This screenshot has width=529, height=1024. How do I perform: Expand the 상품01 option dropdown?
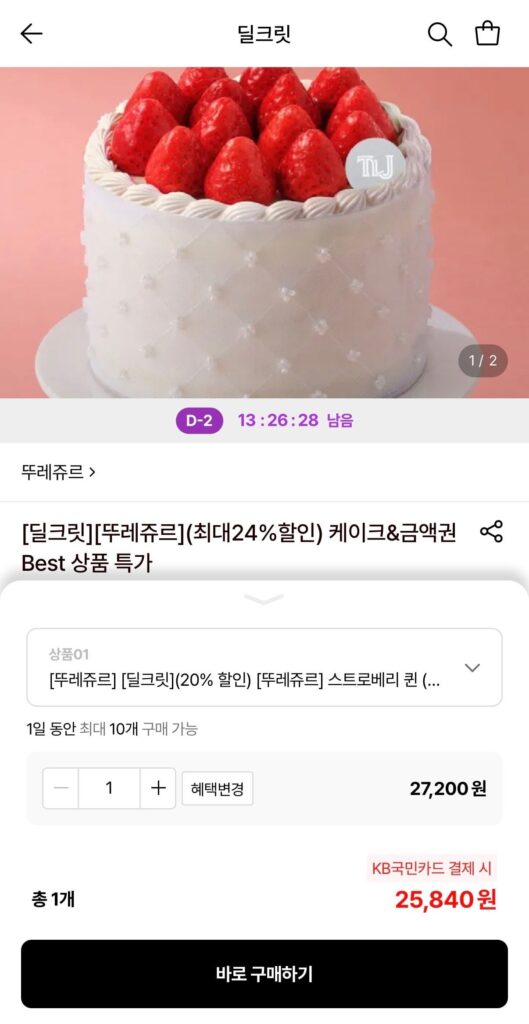[264, 667]
